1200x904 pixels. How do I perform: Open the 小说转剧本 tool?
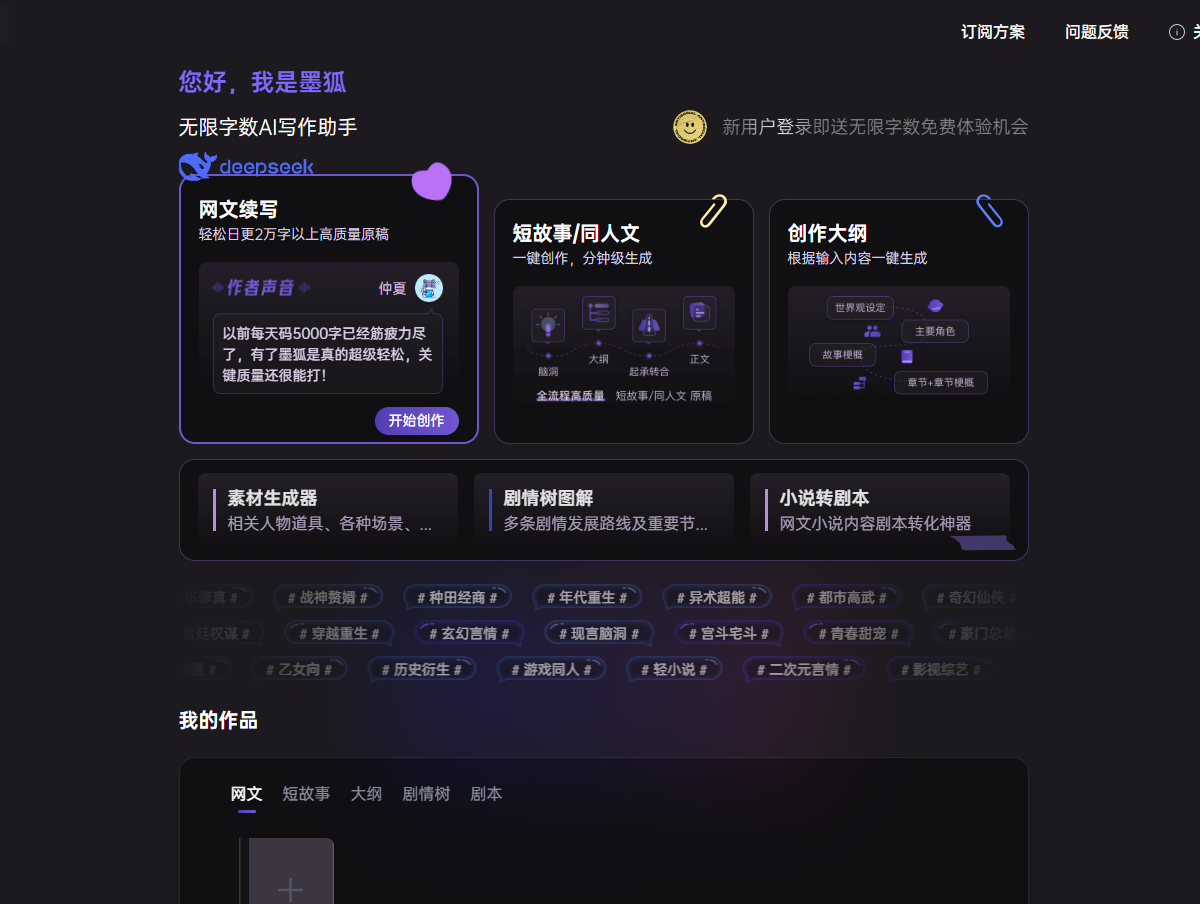tap(879, 509)
